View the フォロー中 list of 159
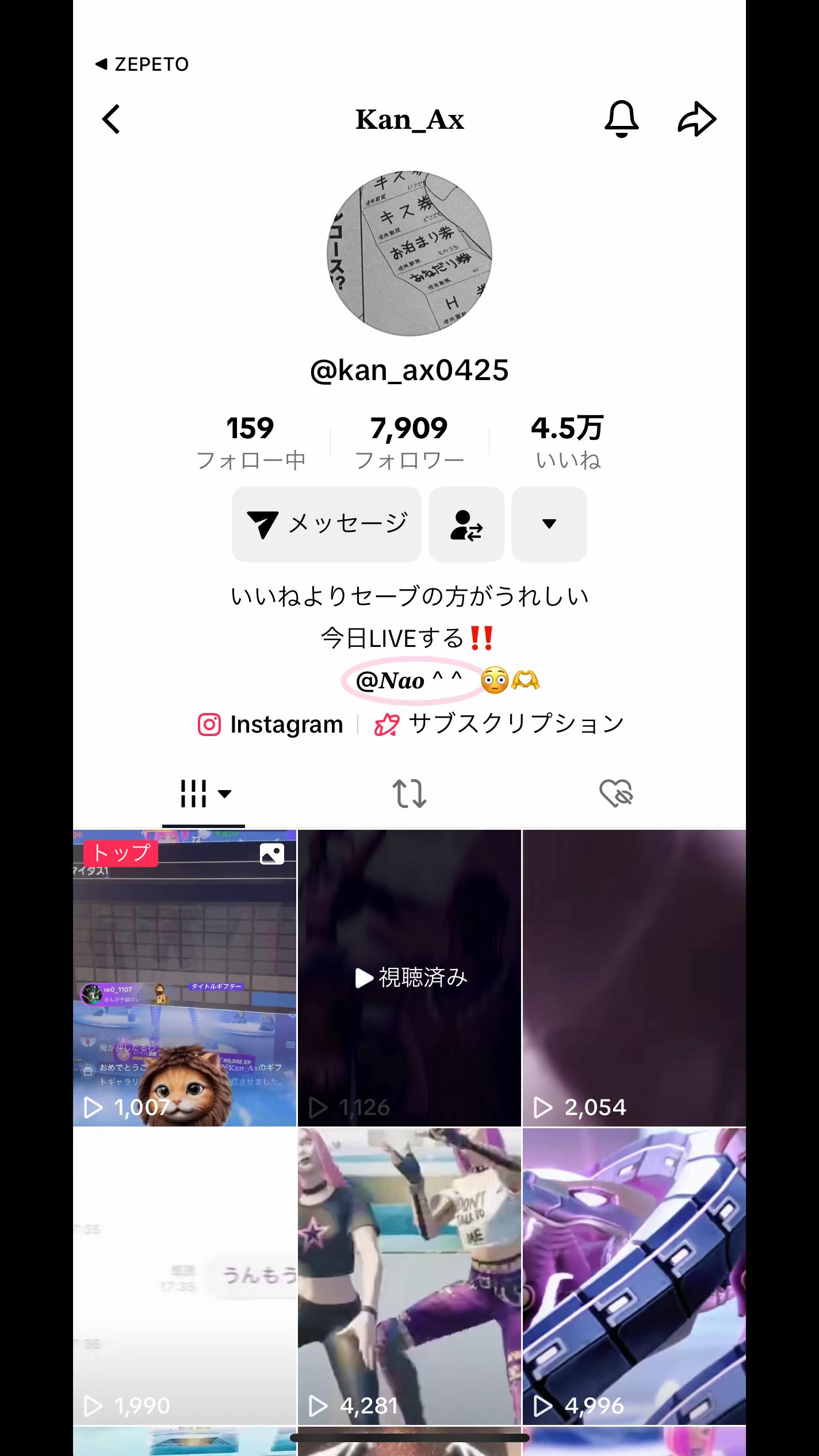The width and height of the screenshot is (819, 1456). point(251,442)
